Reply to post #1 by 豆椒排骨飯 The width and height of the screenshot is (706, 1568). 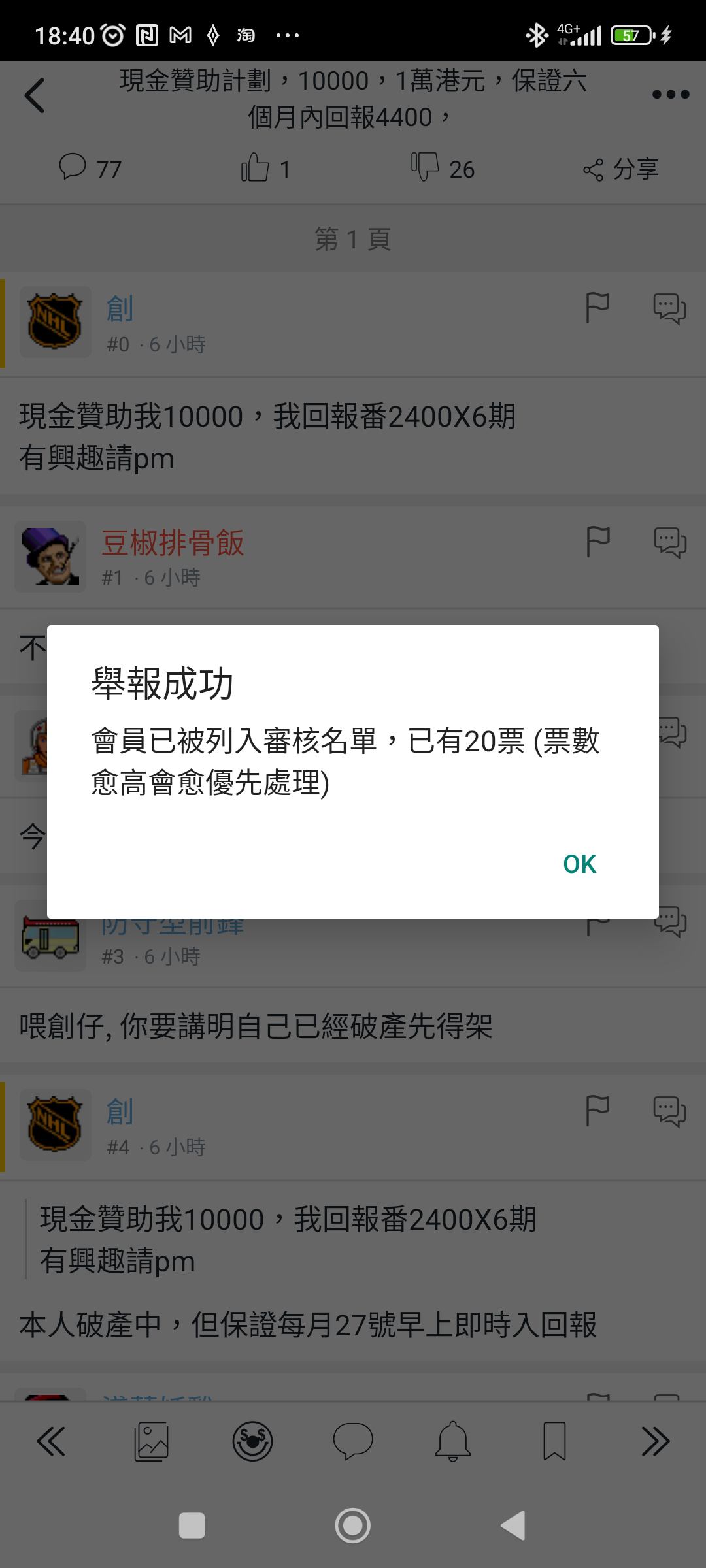670,542
